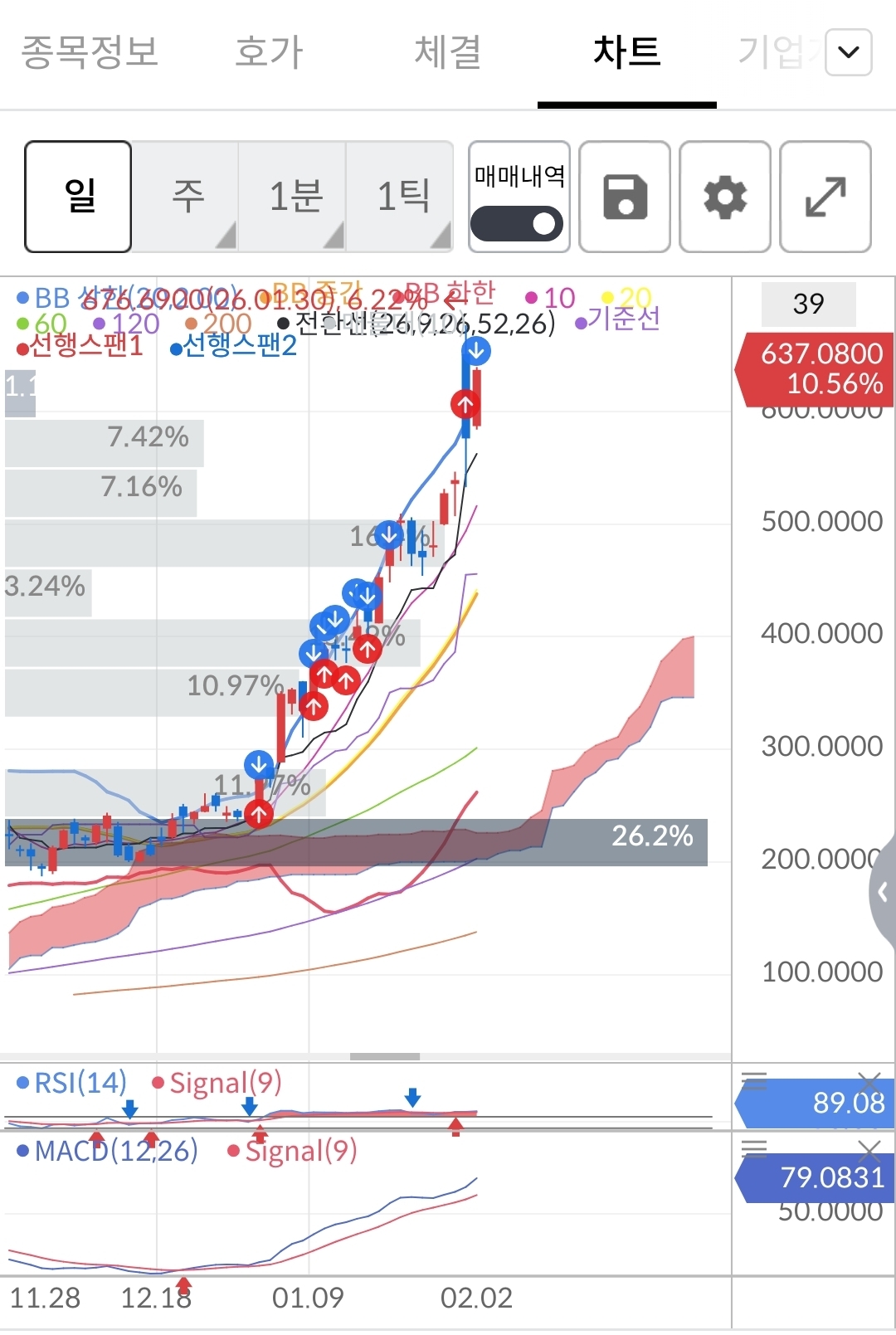Expand the chart to full screen
The width and height of the screenshot is (896, 1335).
pos(825,197)
